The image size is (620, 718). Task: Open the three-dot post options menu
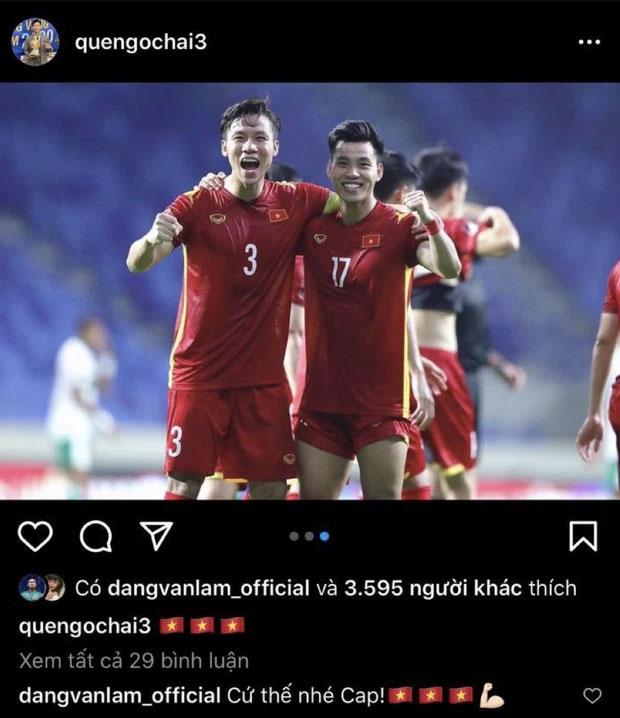tap(589, 42)
